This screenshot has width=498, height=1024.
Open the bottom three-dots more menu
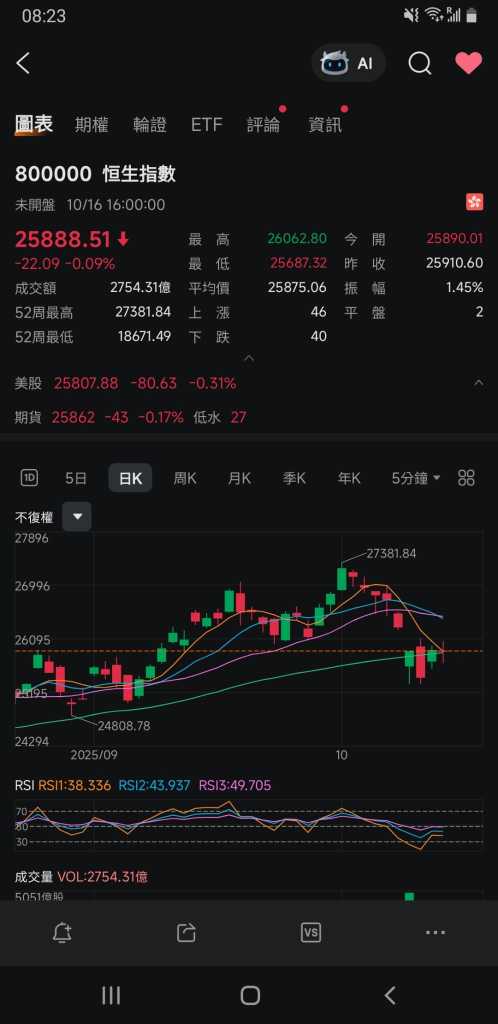(435, 933)
